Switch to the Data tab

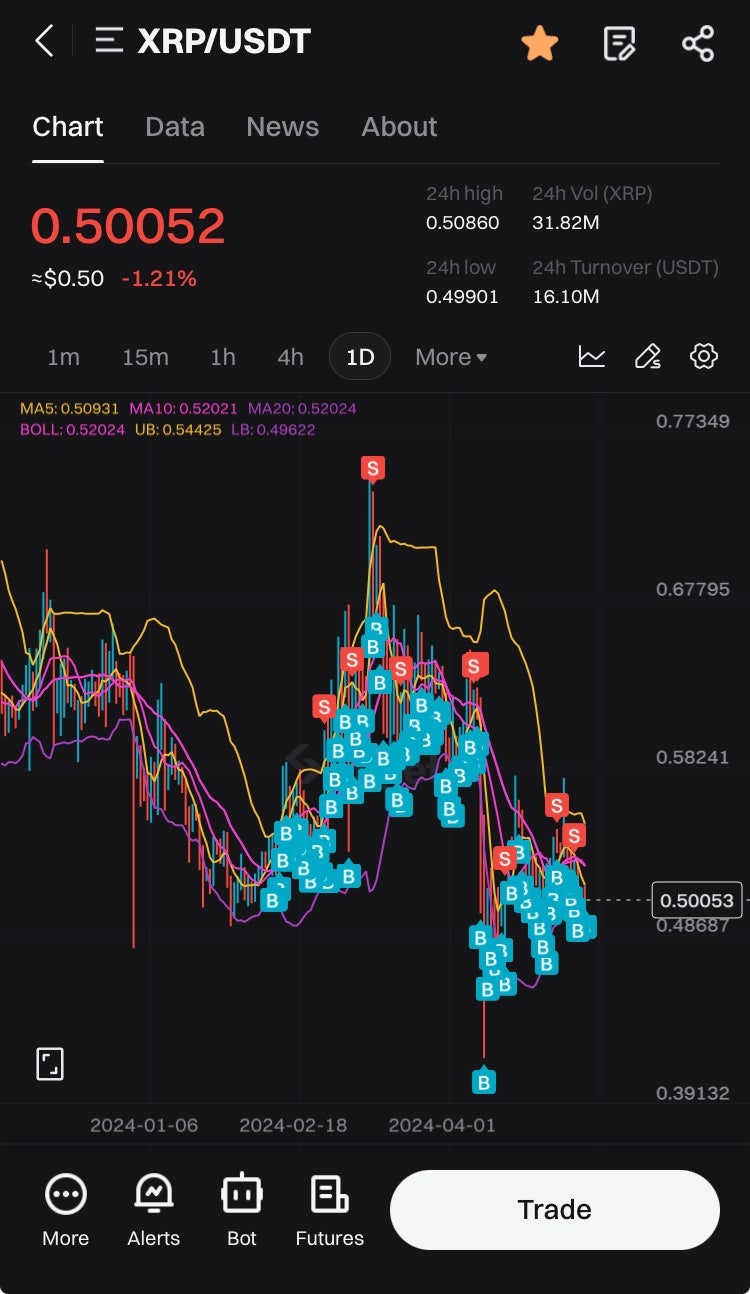(x=175, y=127)
